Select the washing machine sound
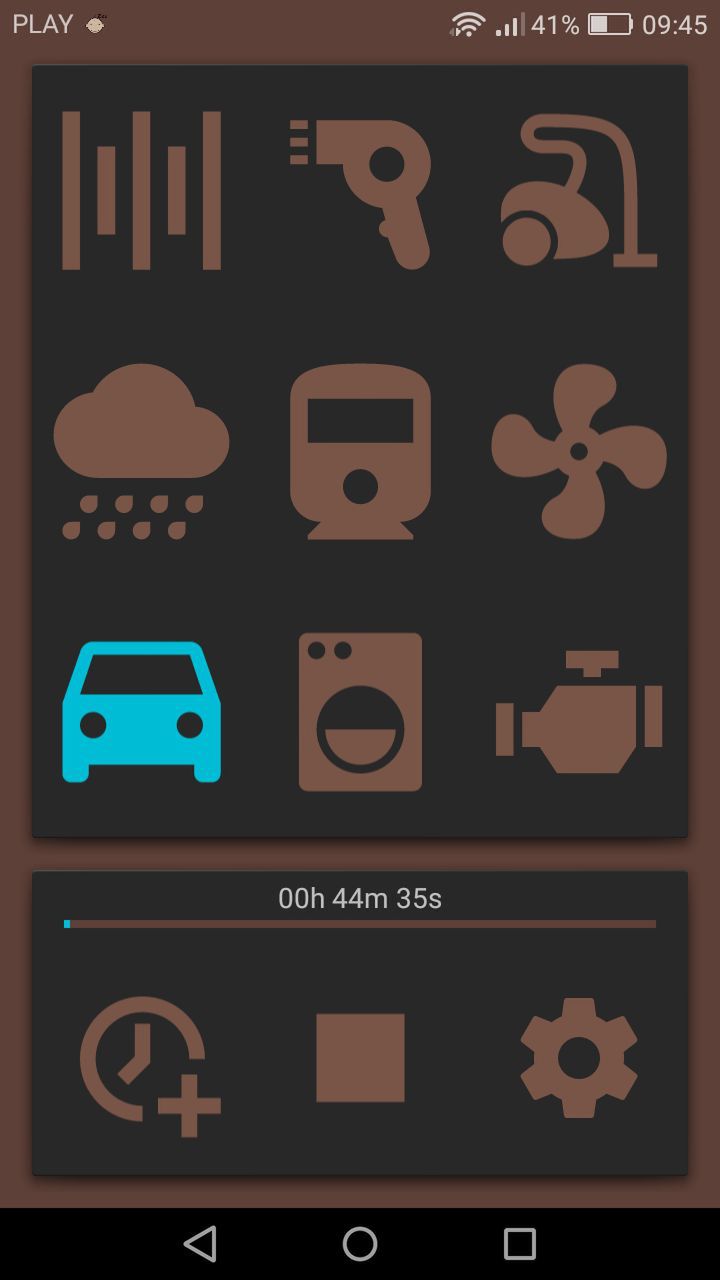The height and width of the screenshot is (1280, 720). 360,712
